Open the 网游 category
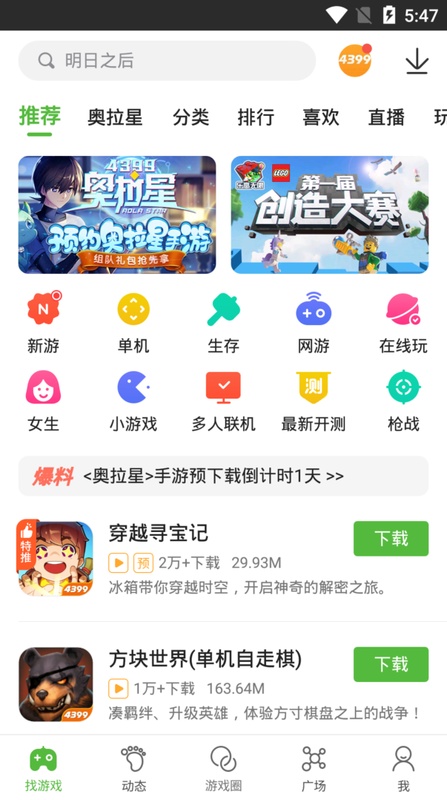 tap(313, 322)
